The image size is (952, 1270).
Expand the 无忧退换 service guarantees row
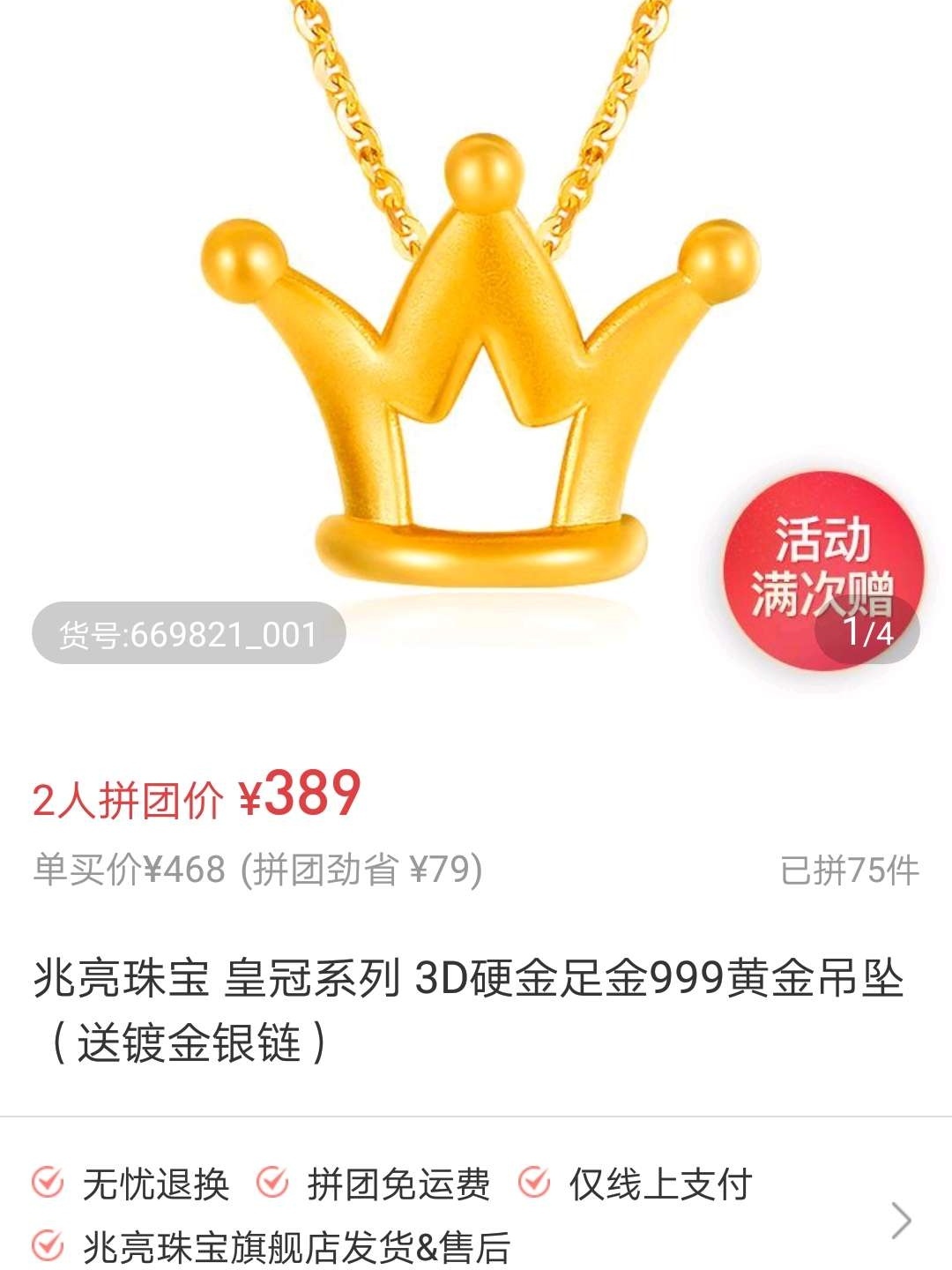pos(900,1221)
